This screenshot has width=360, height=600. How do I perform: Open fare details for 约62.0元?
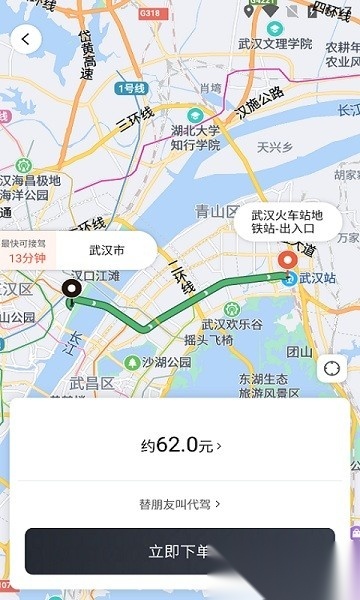click(x=181, y=445)
